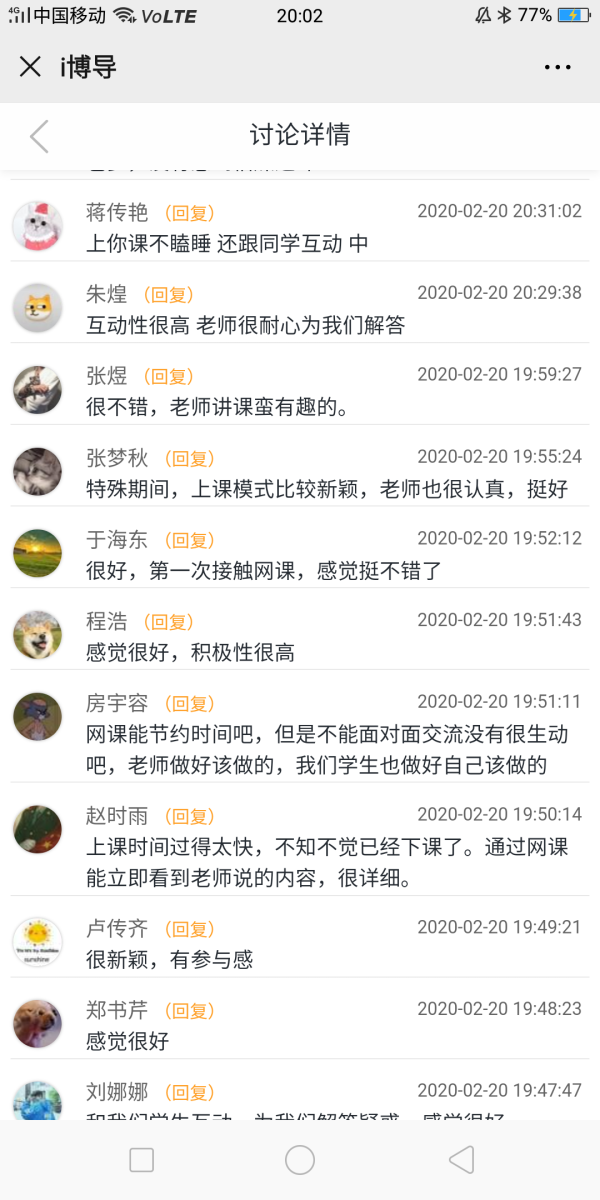This screenshot has height=1200, width=600.
Task: Reply to 郑书芹's comment
Action: (x=189, y=1011)
